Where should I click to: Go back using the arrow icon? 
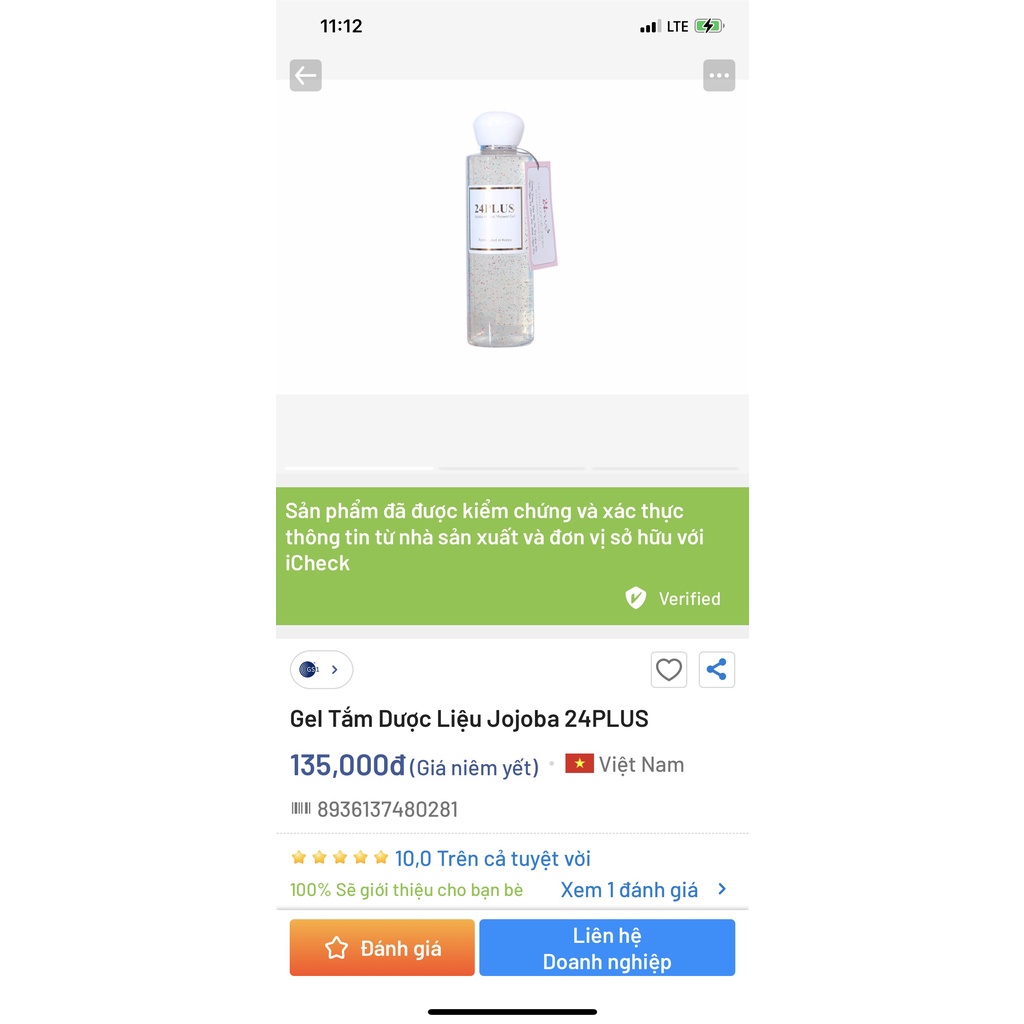pyautogui.click(x=305, y=75)
